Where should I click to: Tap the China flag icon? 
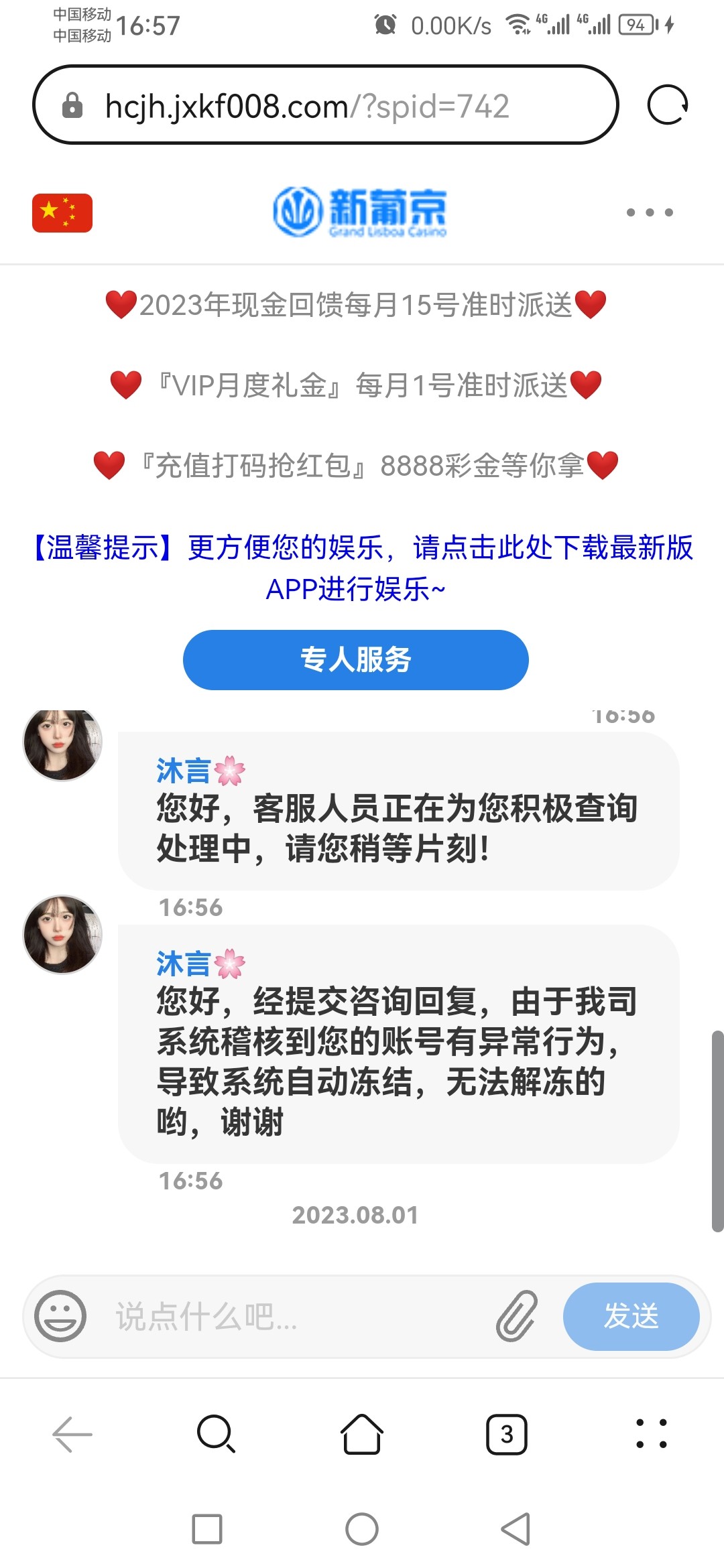pos(61,213)
